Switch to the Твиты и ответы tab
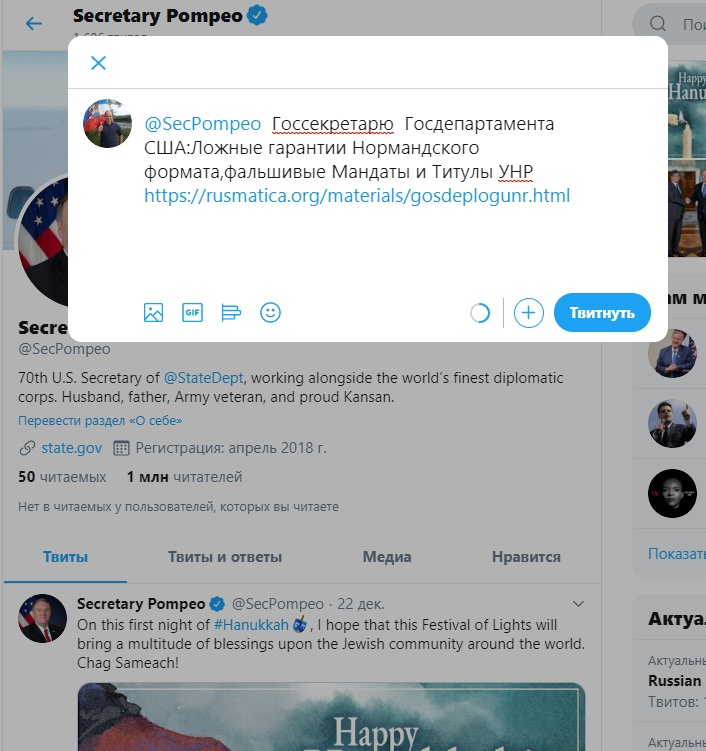 (x=225, y=557)
